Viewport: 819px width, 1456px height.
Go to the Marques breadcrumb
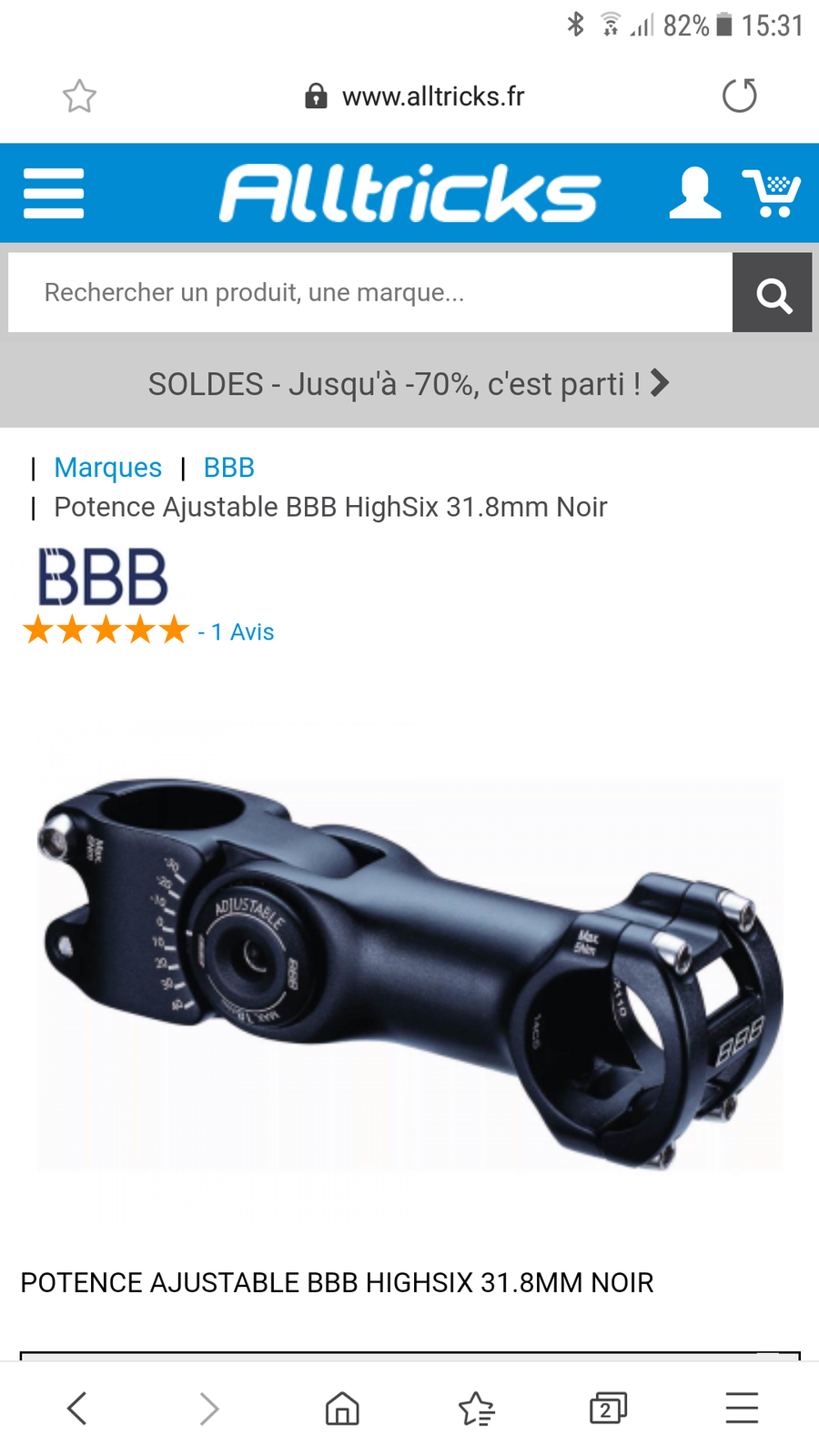[108, 468]
